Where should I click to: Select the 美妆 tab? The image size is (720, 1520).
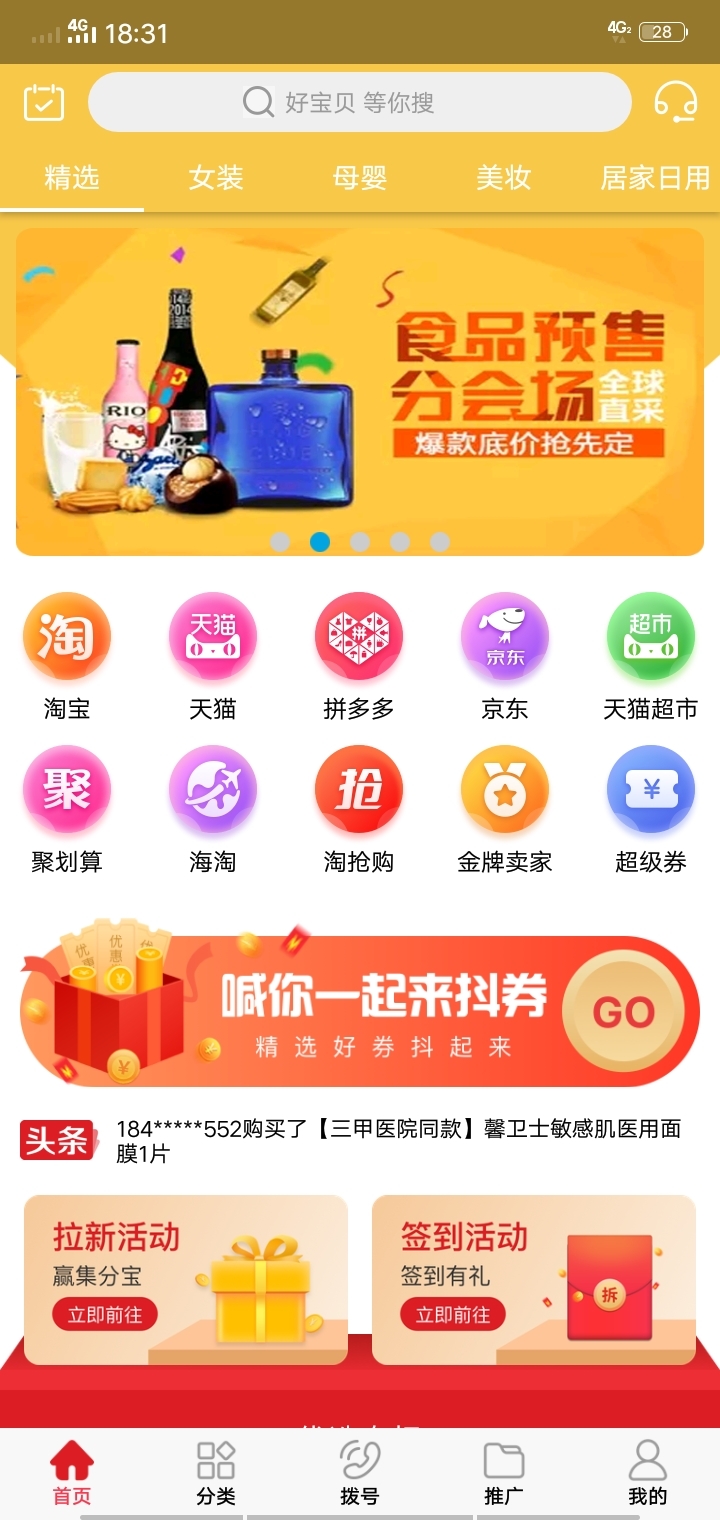tap(503, 178)
